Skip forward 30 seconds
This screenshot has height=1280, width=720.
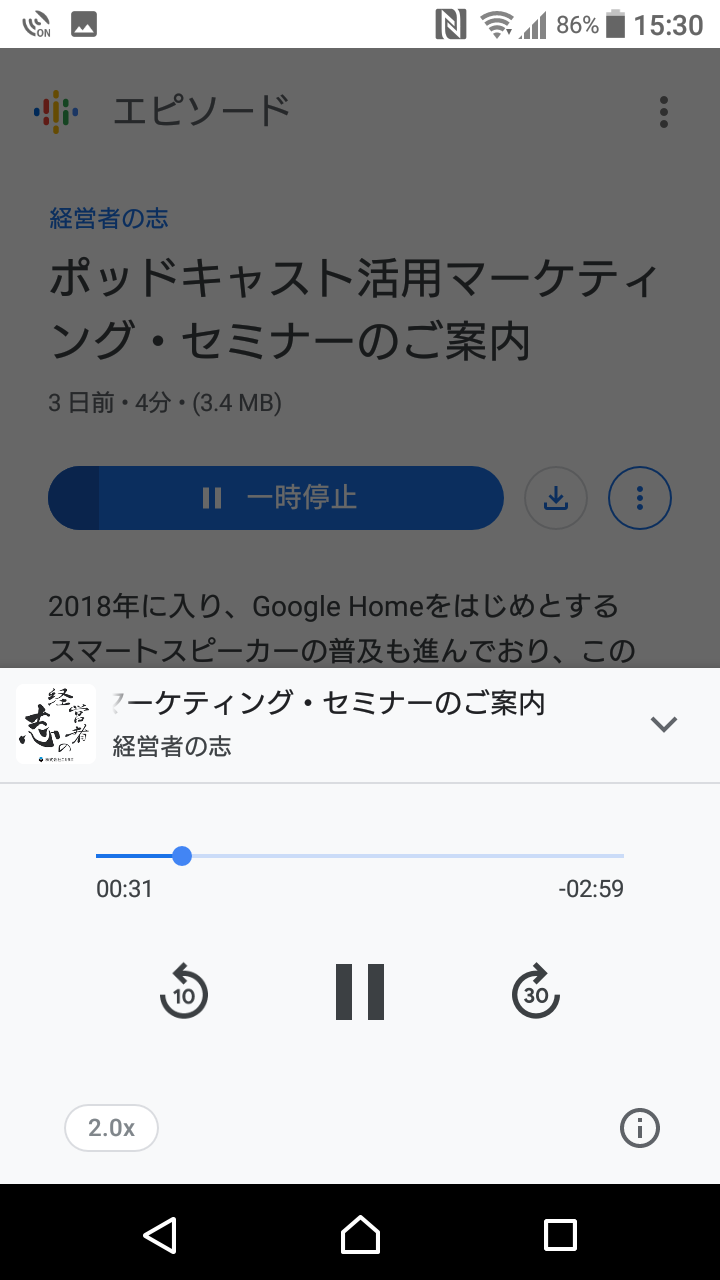tap(536, 992)
